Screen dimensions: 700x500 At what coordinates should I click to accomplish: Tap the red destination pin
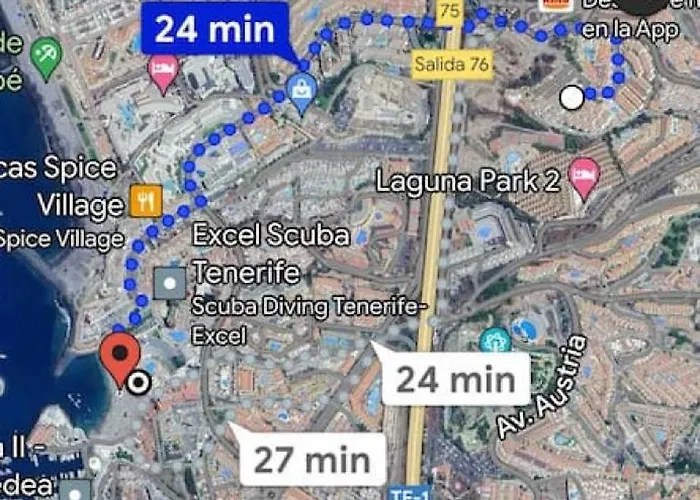(122, 357)
